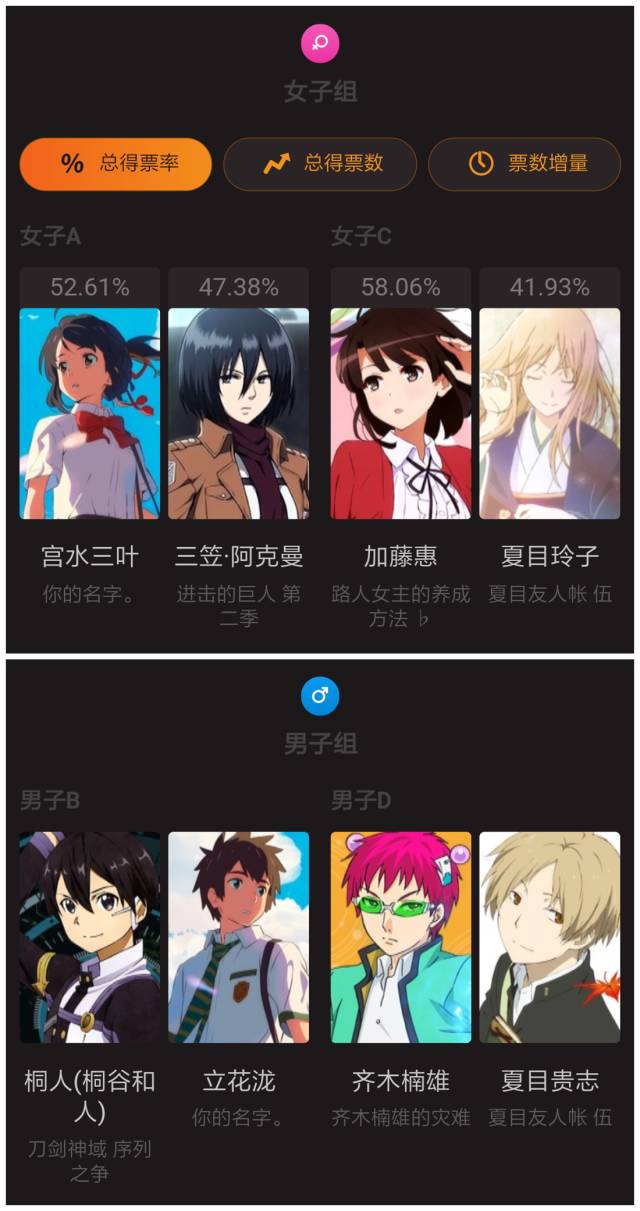
Task: Open the 桐人(桐谷和人) character card
Action: click(90, 937)
